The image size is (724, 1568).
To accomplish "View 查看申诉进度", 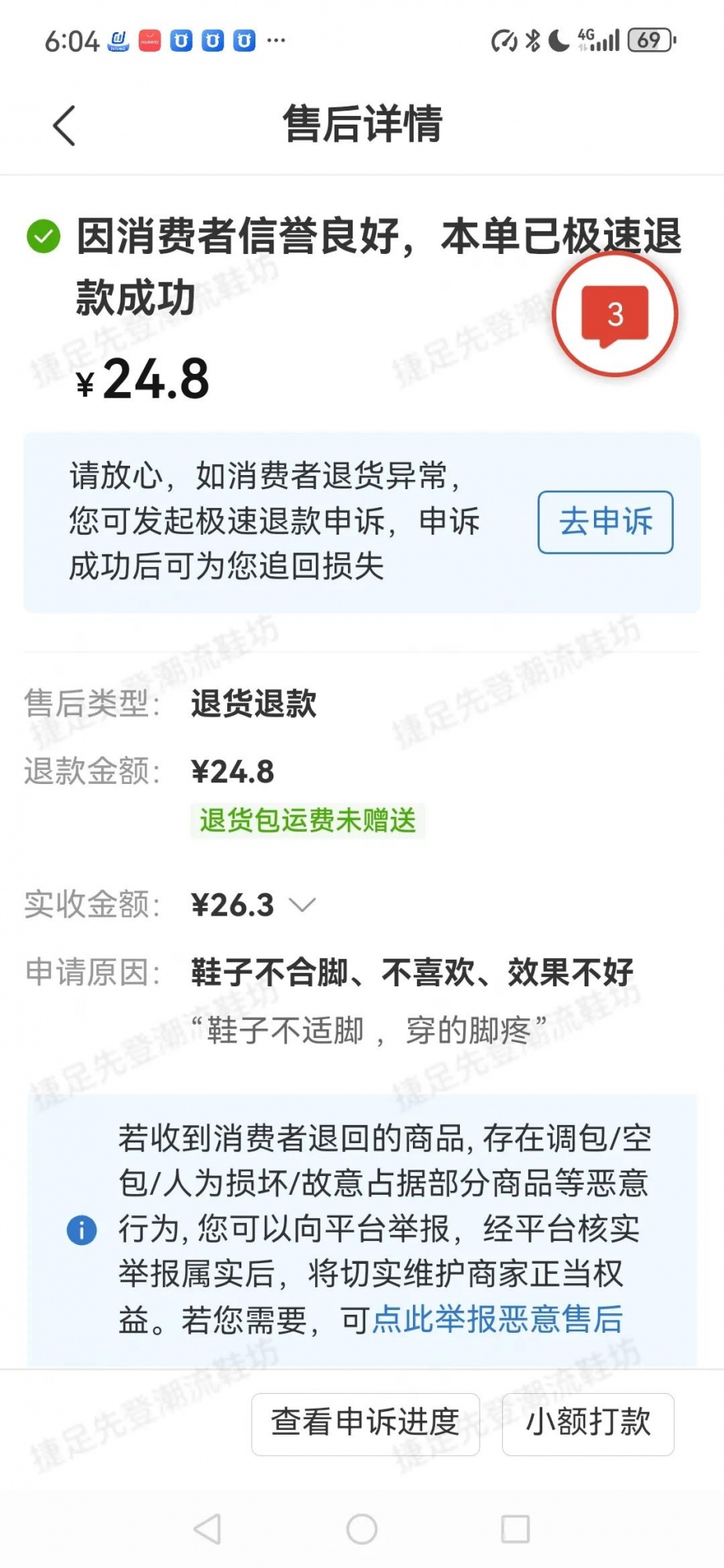I will (365, 1423).
